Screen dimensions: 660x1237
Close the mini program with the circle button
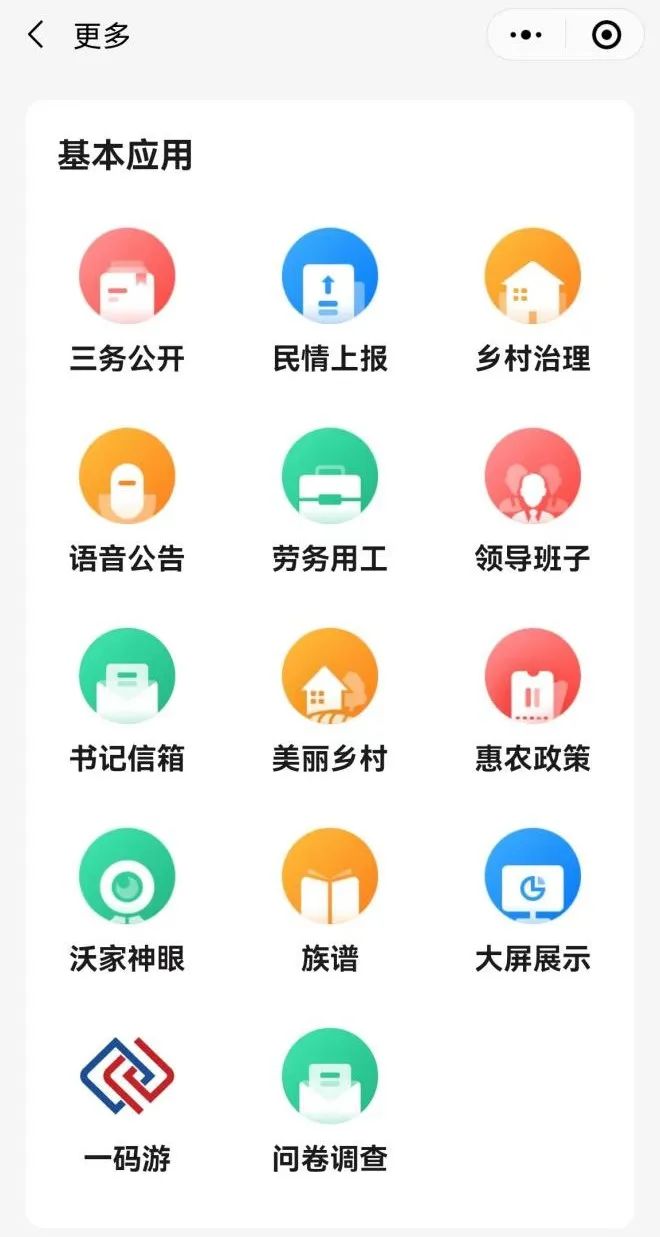(606, 36)
